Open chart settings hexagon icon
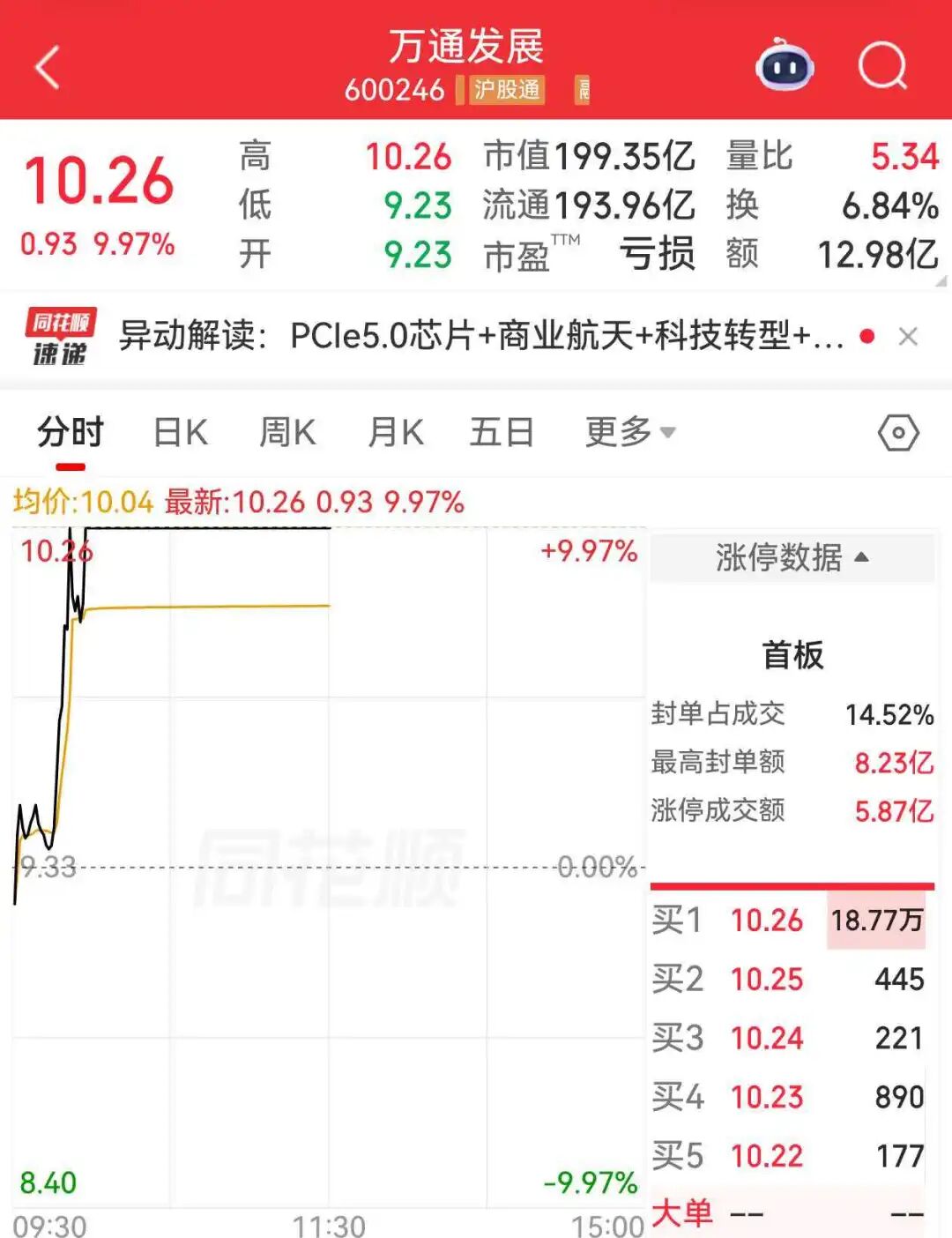 [898, 433]
